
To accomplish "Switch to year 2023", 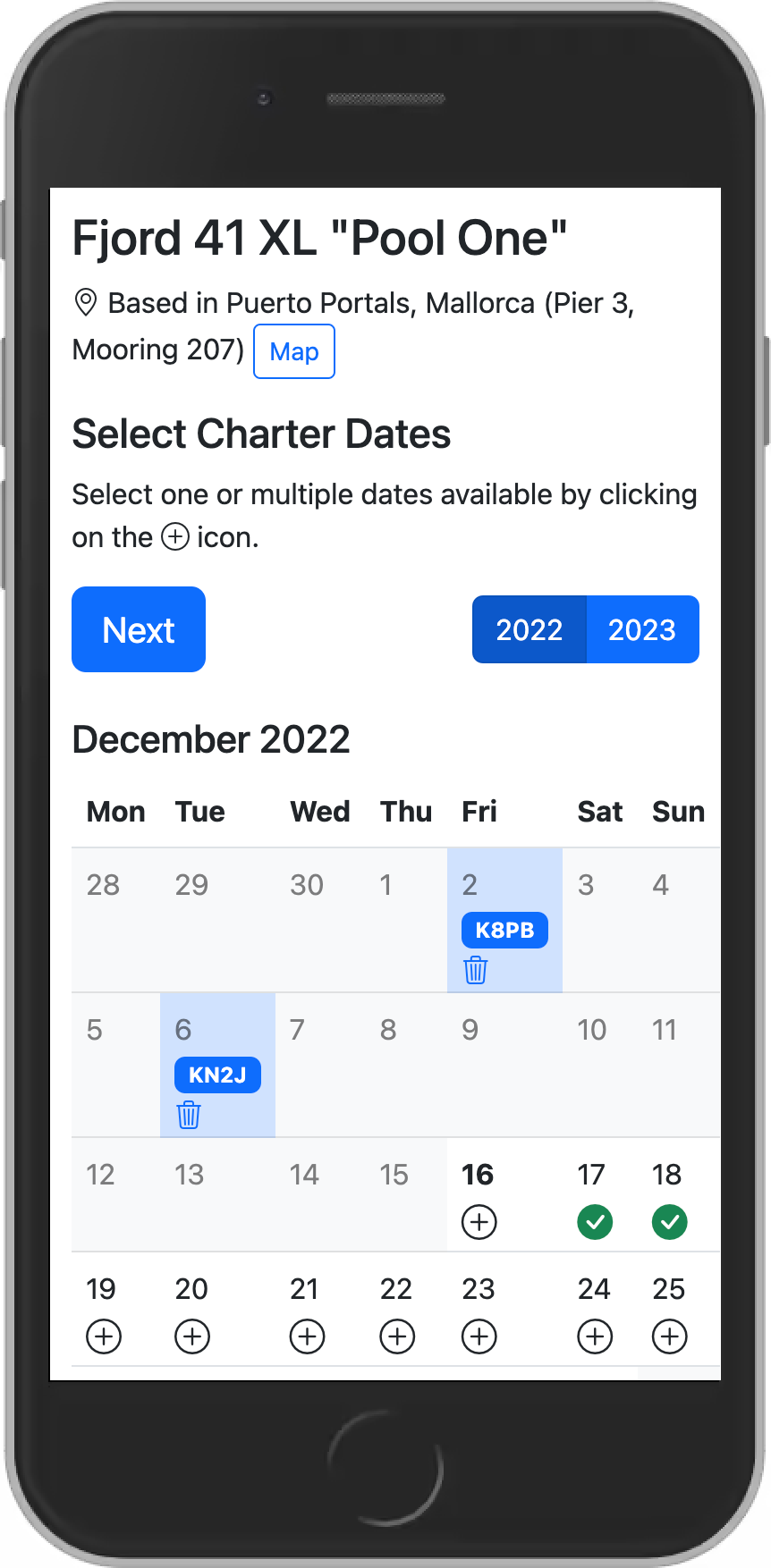I will click(x=642, y=629).
